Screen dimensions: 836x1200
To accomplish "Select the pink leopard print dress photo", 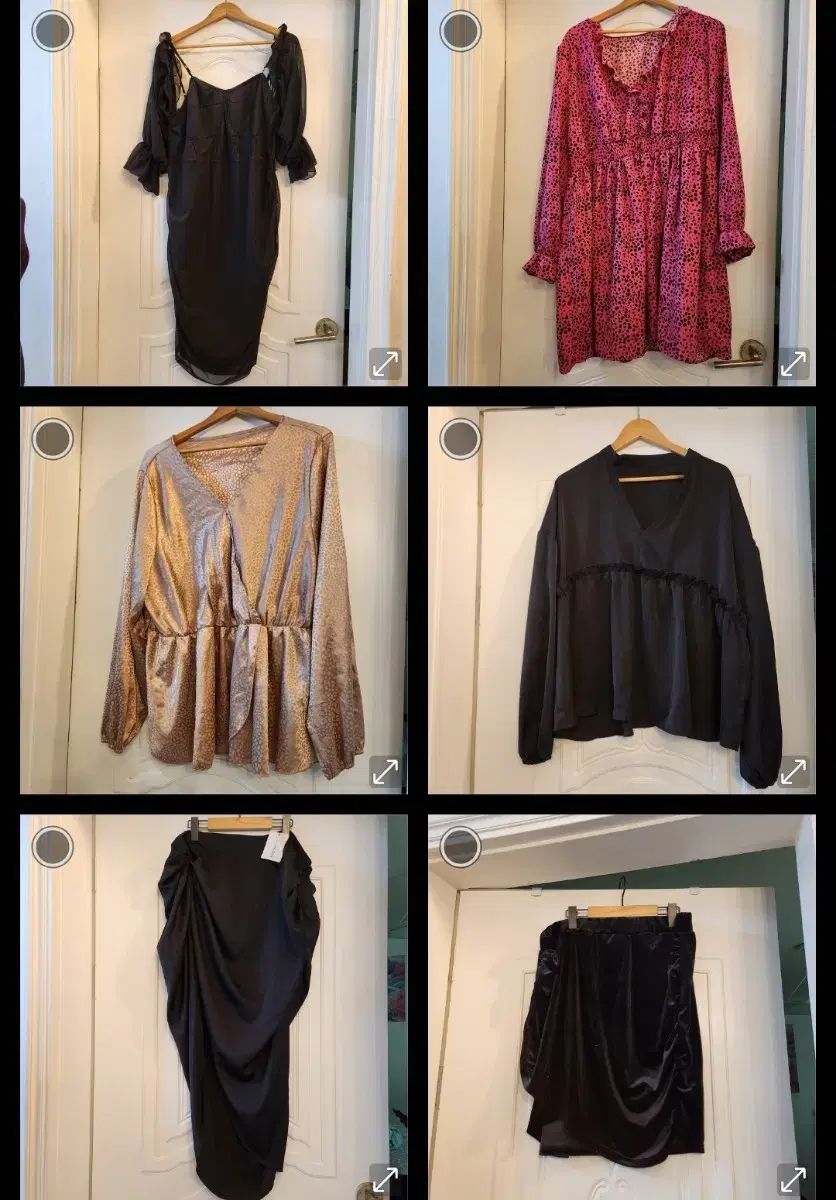I will (x=460, y=31).
